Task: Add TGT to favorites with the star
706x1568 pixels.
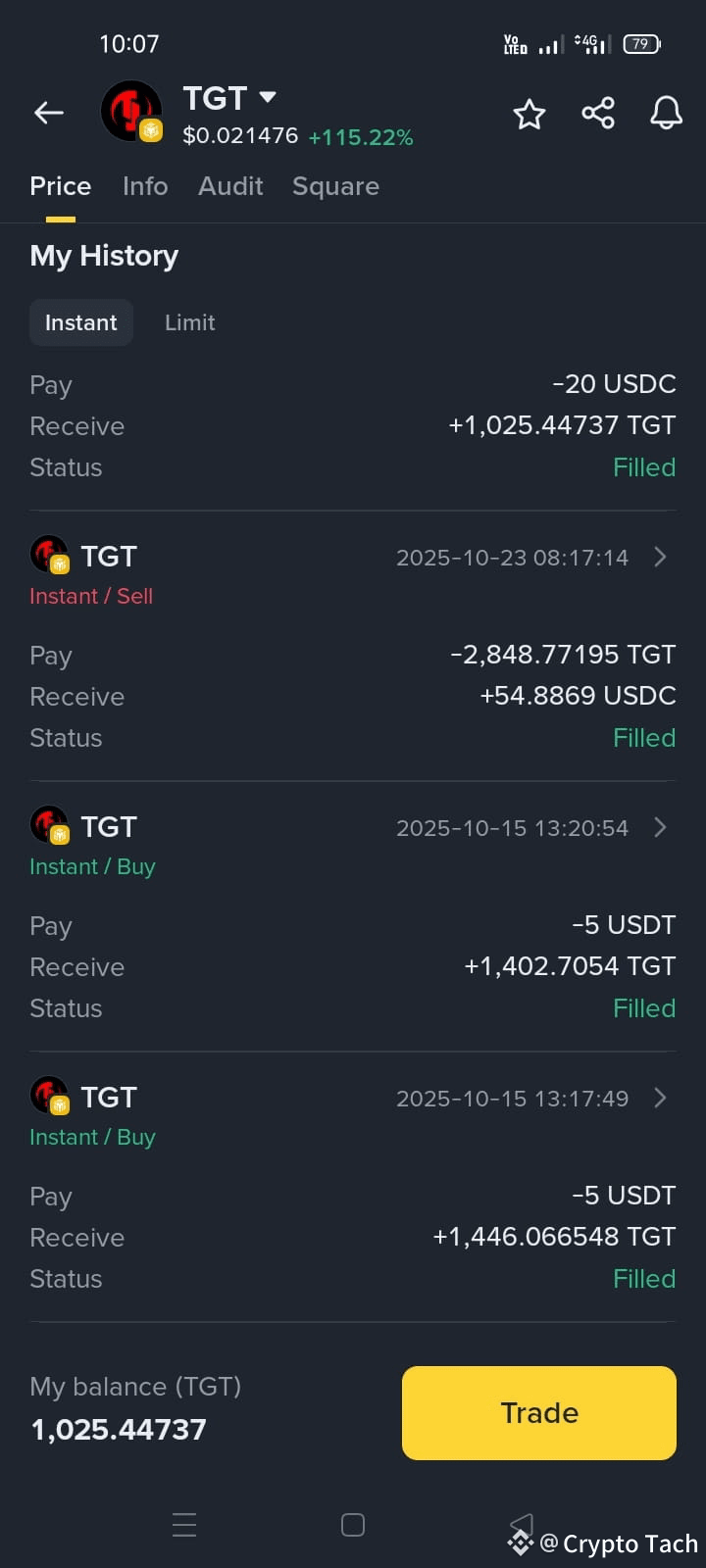Action: tap(529, 114)
